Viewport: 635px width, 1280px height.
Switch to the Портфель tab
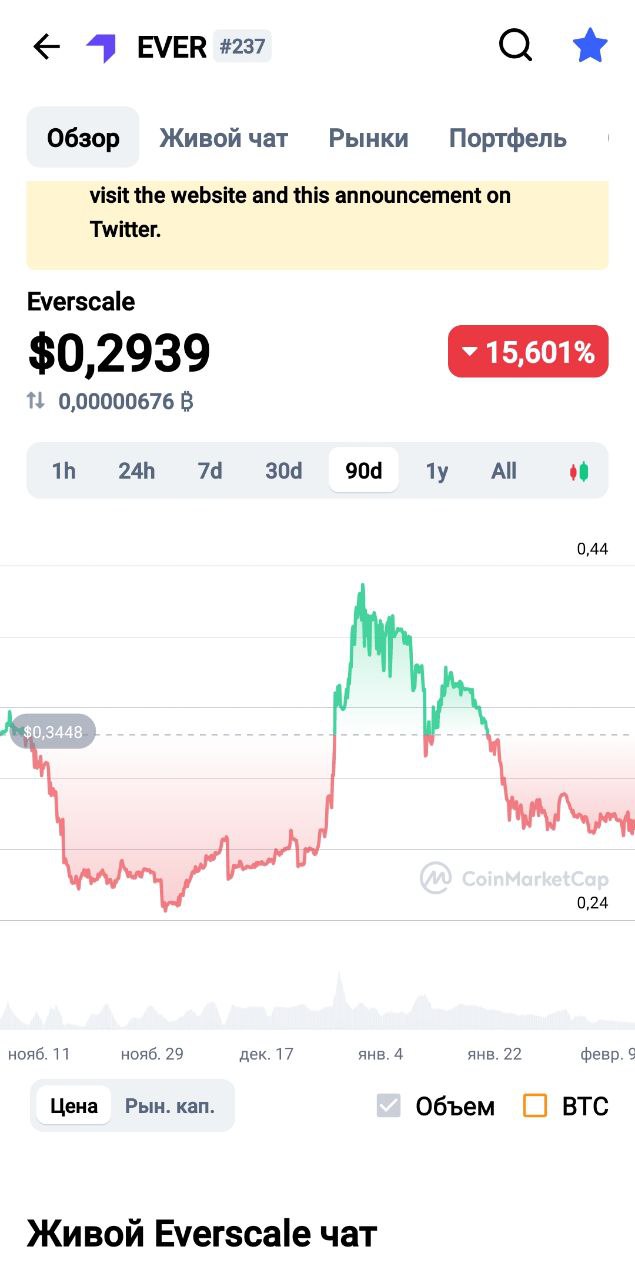pyautogui.click(x=507, y=138)
